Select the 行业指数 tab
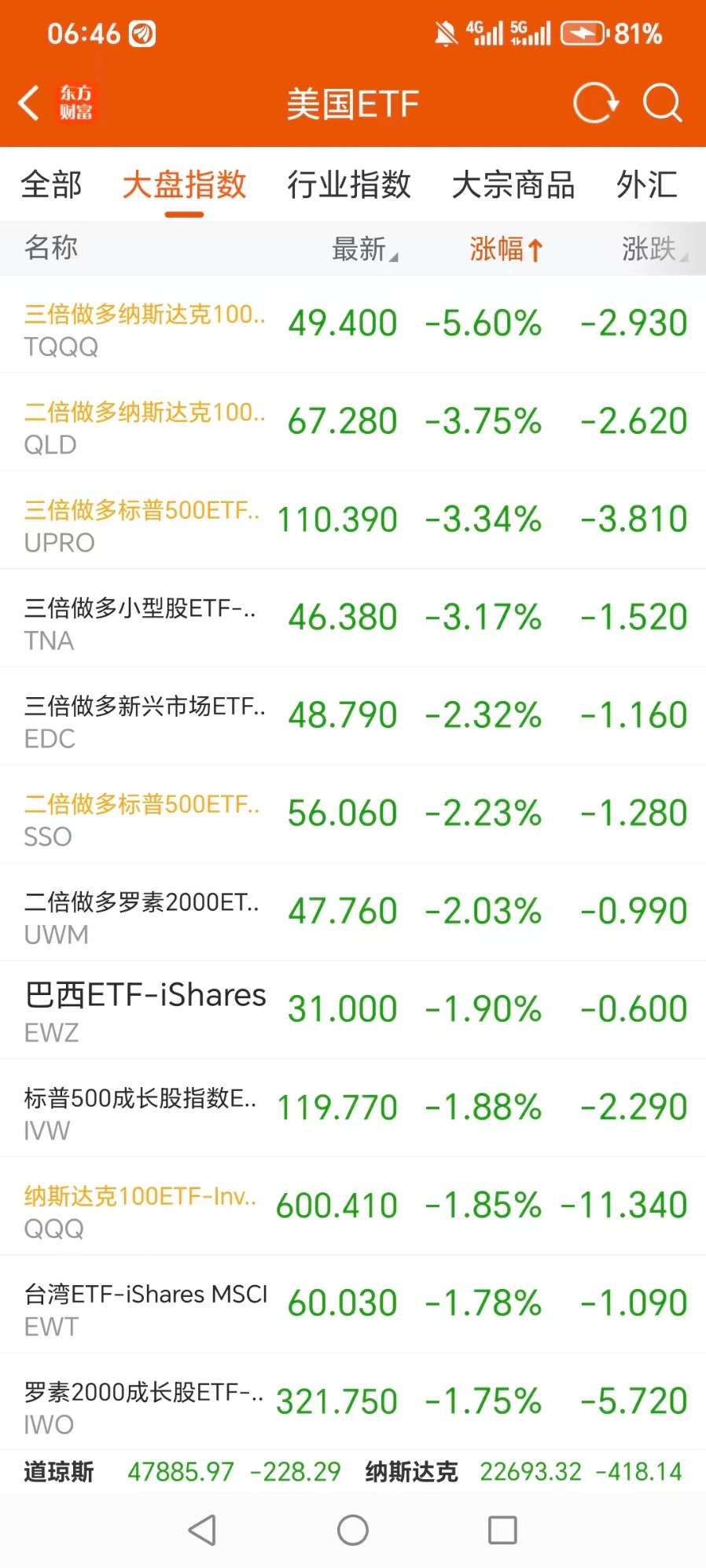Screen dimensions: 706x1568 pyautogui.click(x=348, y=185)
